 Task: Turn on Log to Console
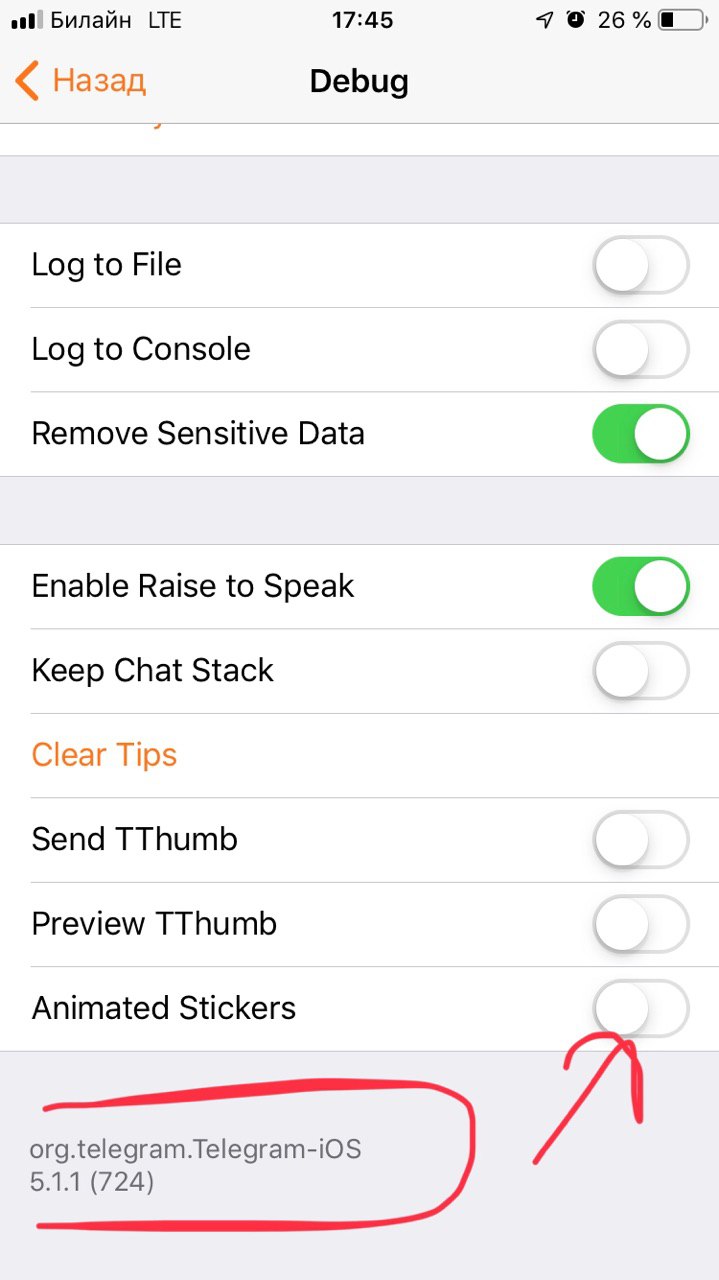[640, 350]
